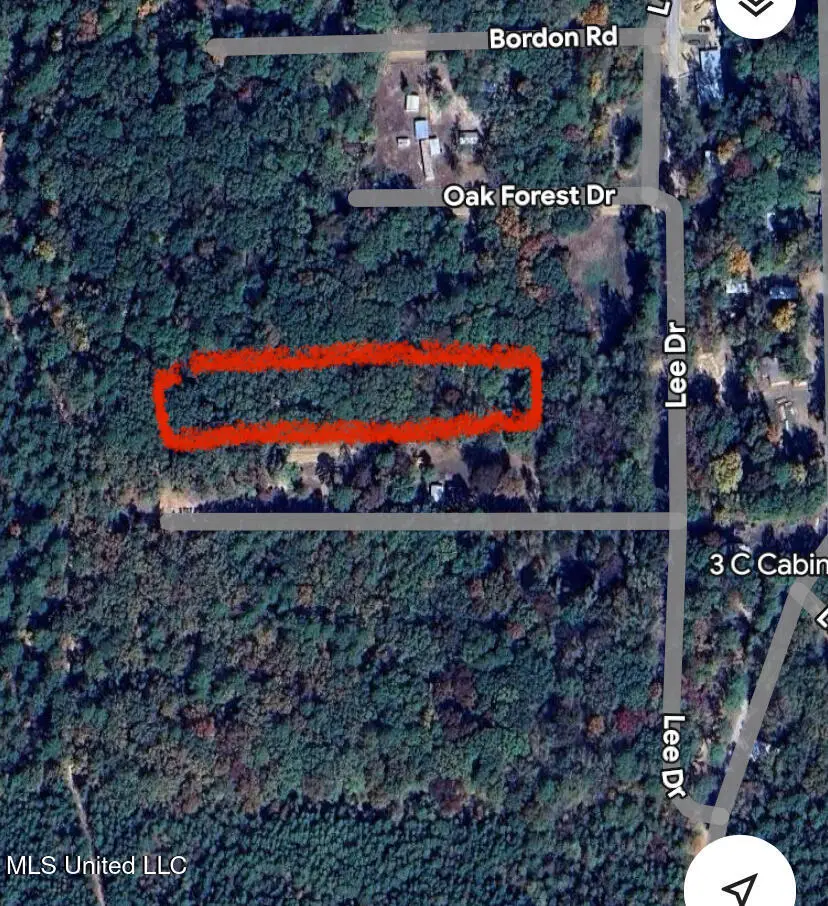Click the Bordon Rd road marker

point(556,36)
